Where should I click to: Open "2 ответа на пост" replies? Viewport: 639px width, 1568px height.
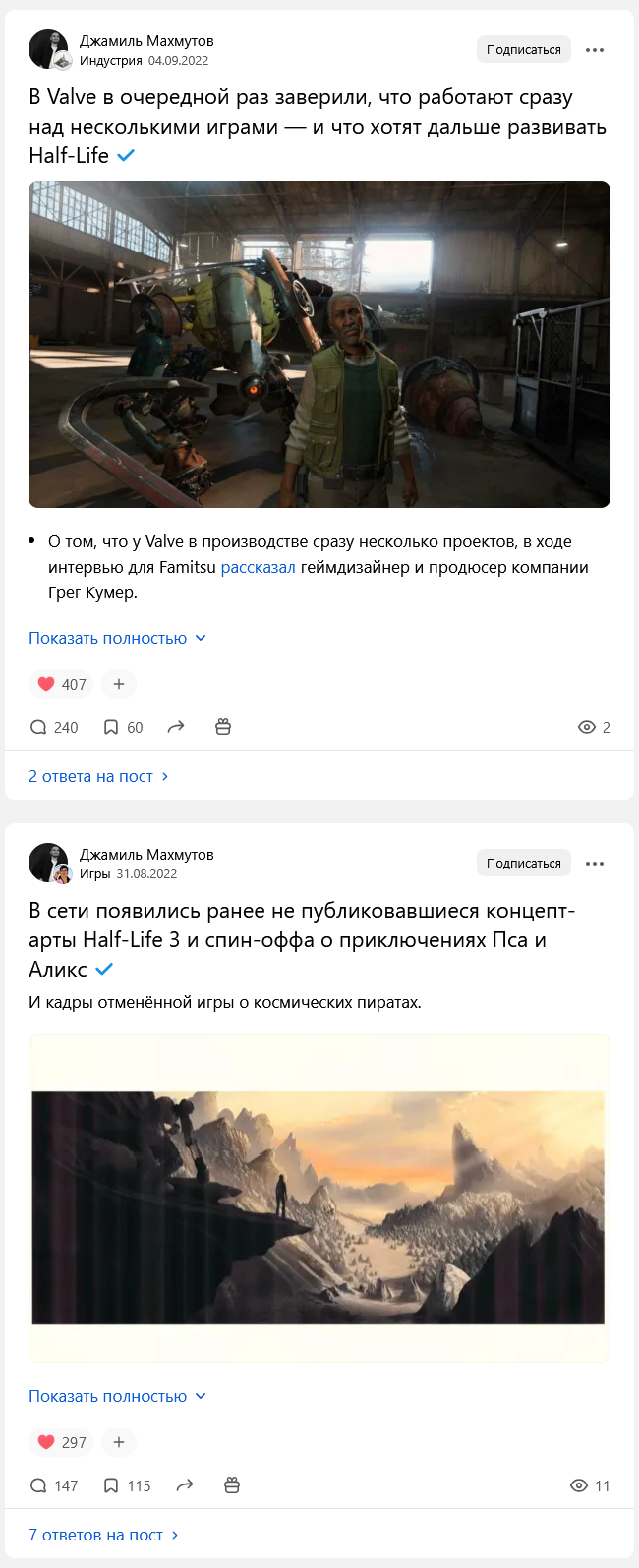coord(98,777)
